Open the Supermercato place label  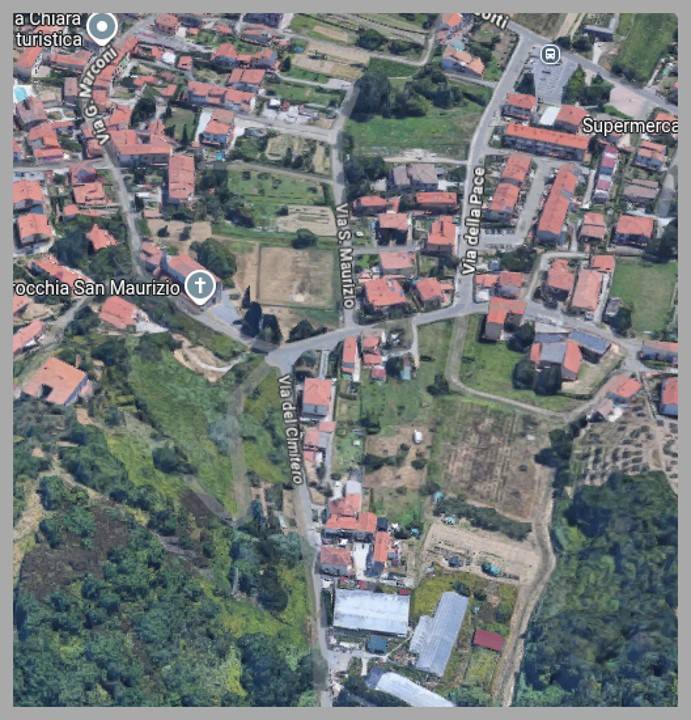click(x=630, y=125)
